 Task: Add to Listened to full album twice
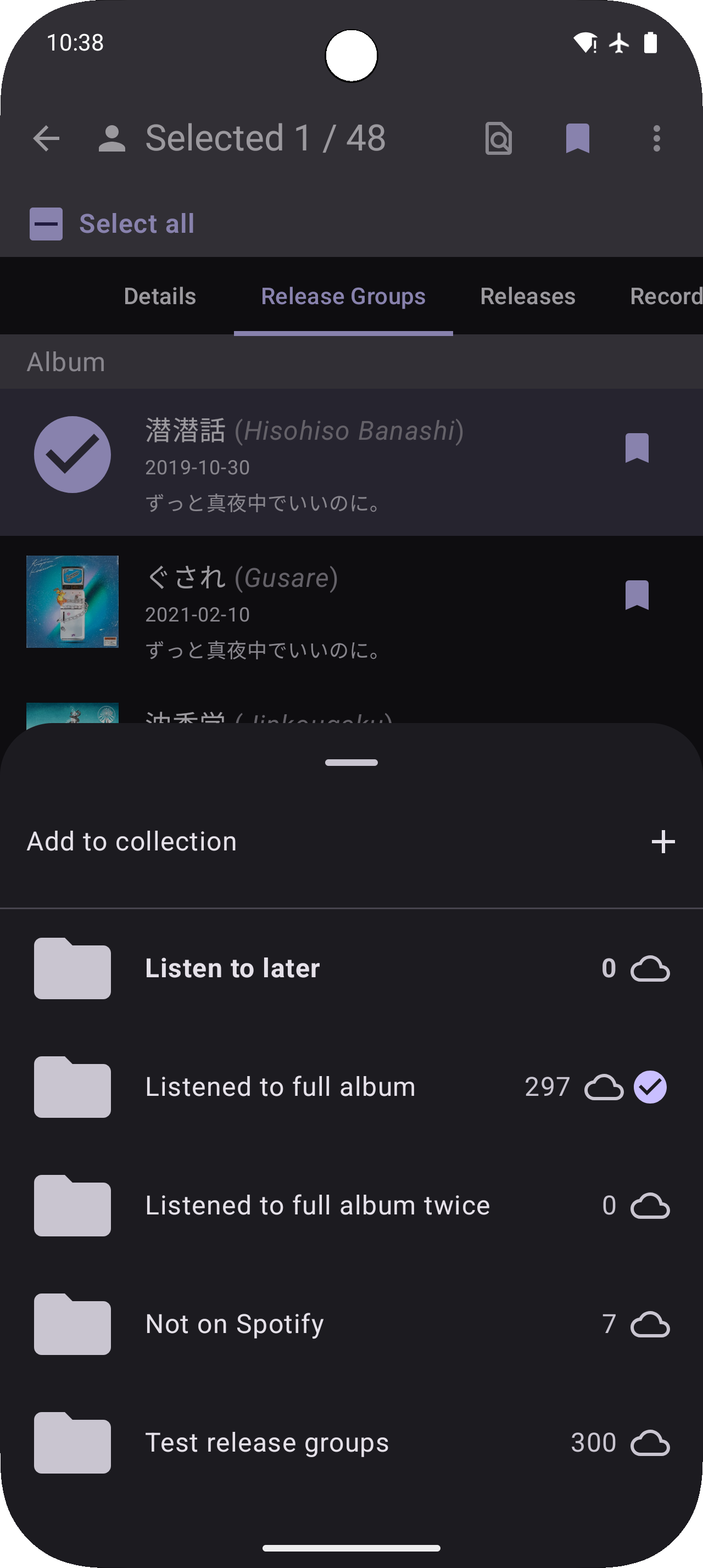[351, 1206]
